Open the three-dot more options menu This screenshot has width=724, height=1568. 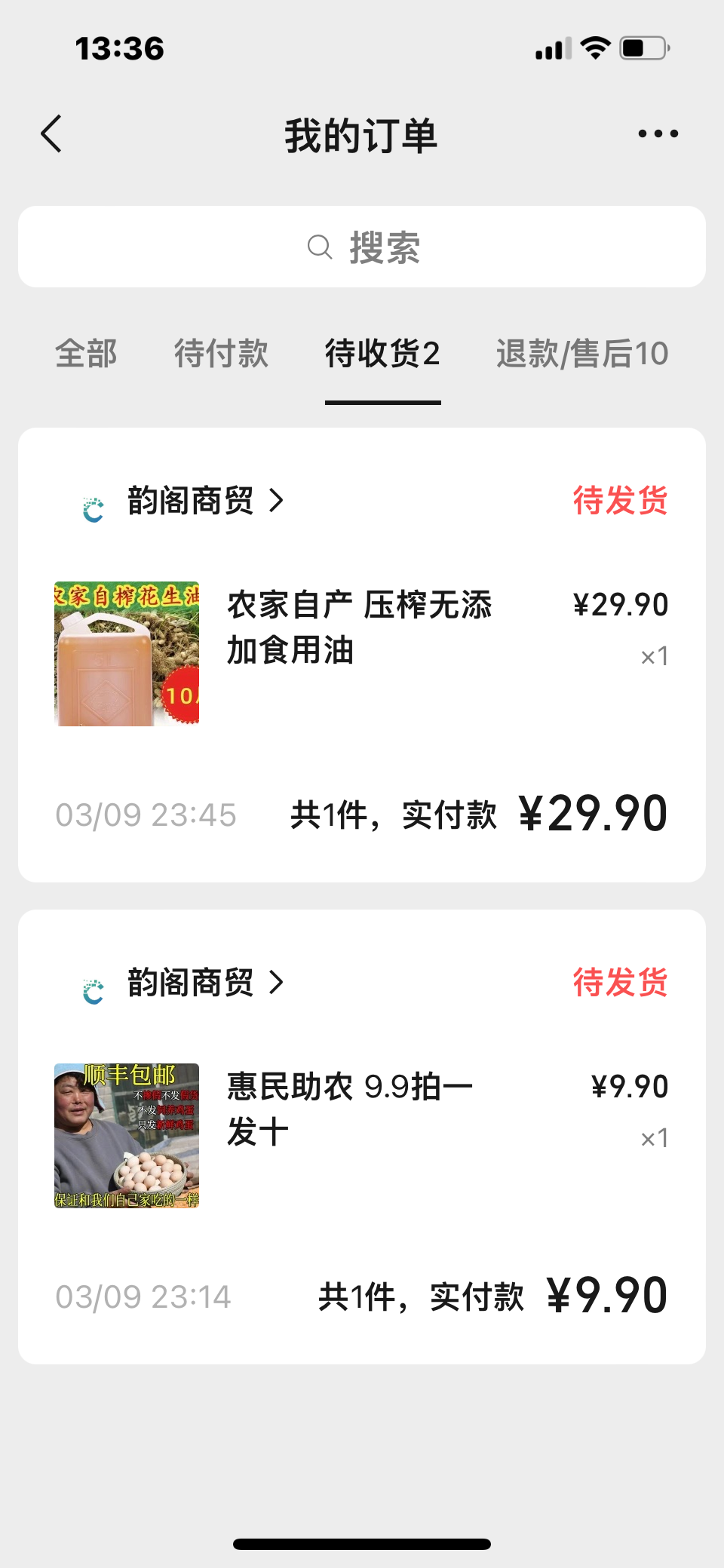658,134
